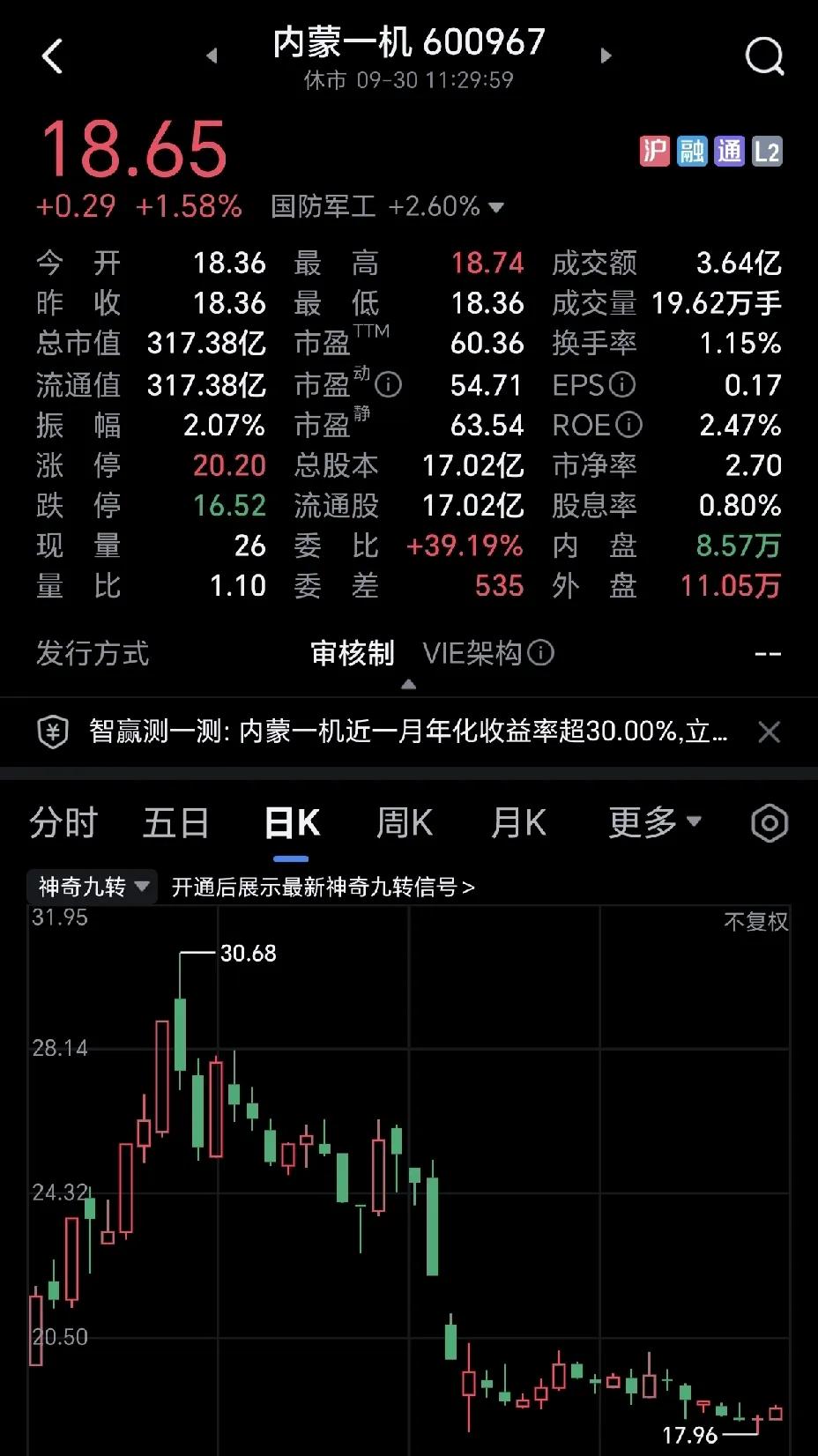Switch to the 周K chart tab
The width and height of the screenshot is (818, 1456).
405,823
